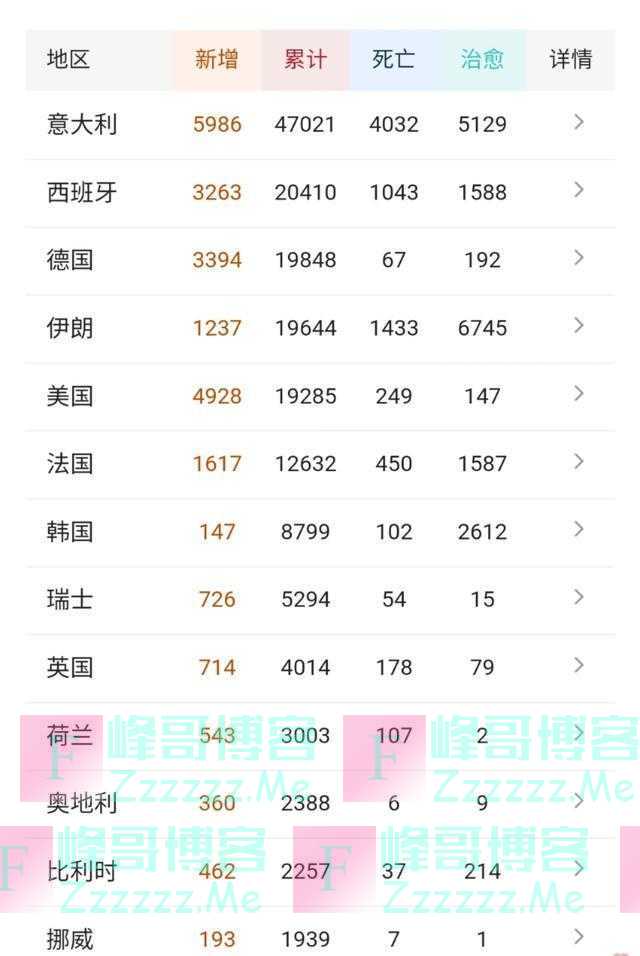The image size is (640, 956).
Task: Open the 德国 detail page
Action: 578,259
